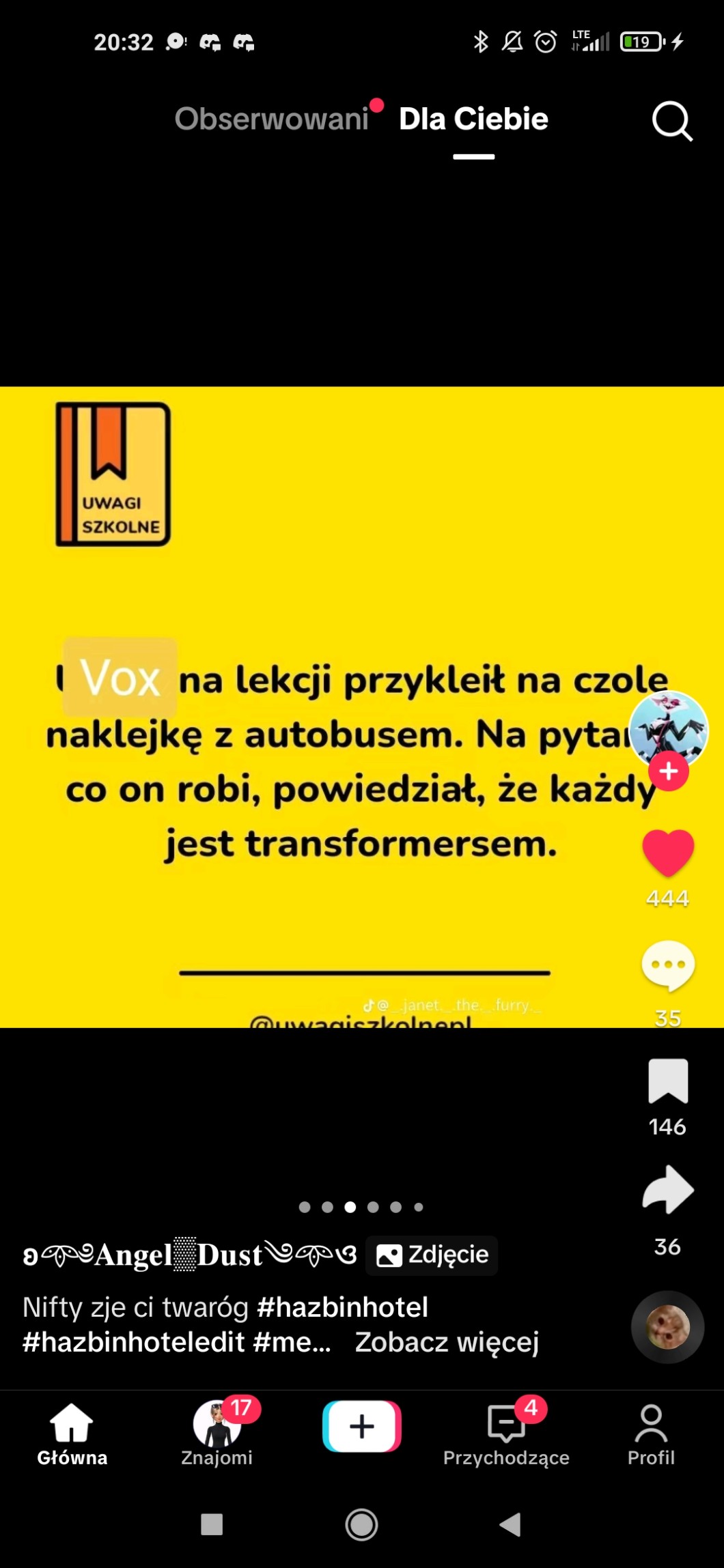This screenshot has height=1568, width=724.
Task: Select the Dla Ciebie tab
Action: point(473,119)
